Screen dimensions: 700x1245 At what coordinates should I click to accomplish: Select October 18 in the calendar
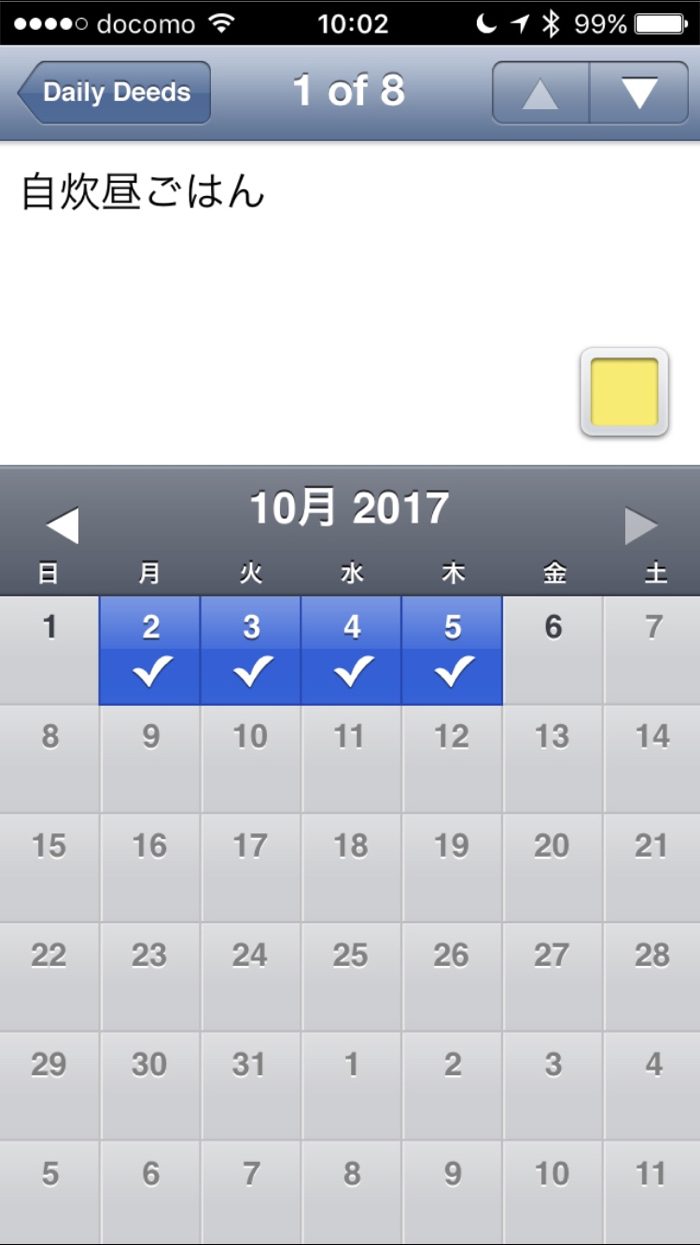tap(352, 867)
